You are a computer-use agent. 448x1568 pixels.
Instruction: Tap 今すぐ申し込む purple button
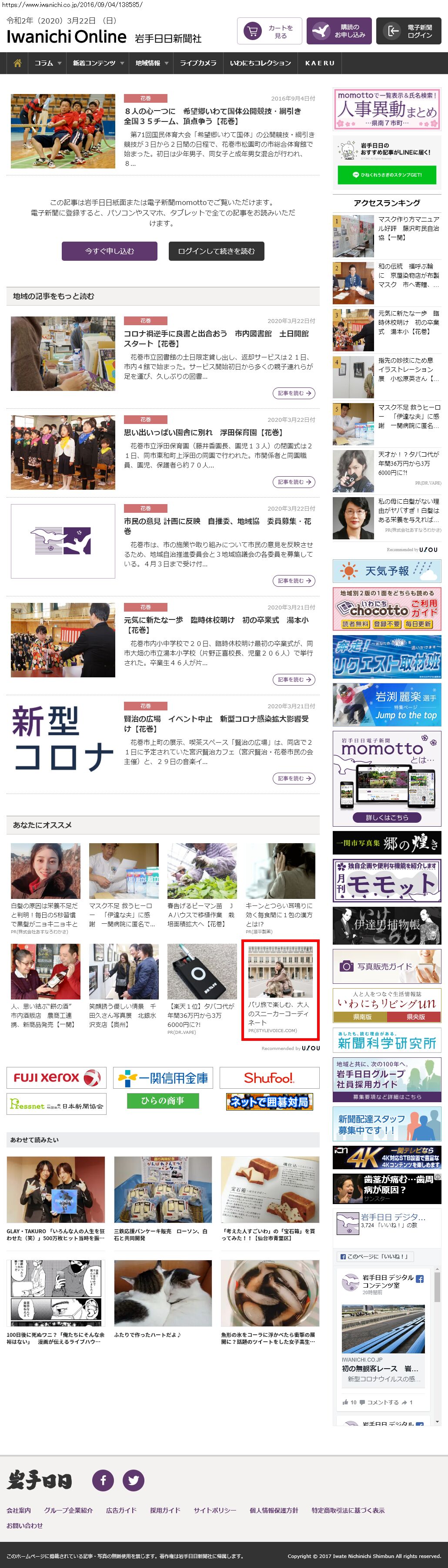tap(110, 251)
